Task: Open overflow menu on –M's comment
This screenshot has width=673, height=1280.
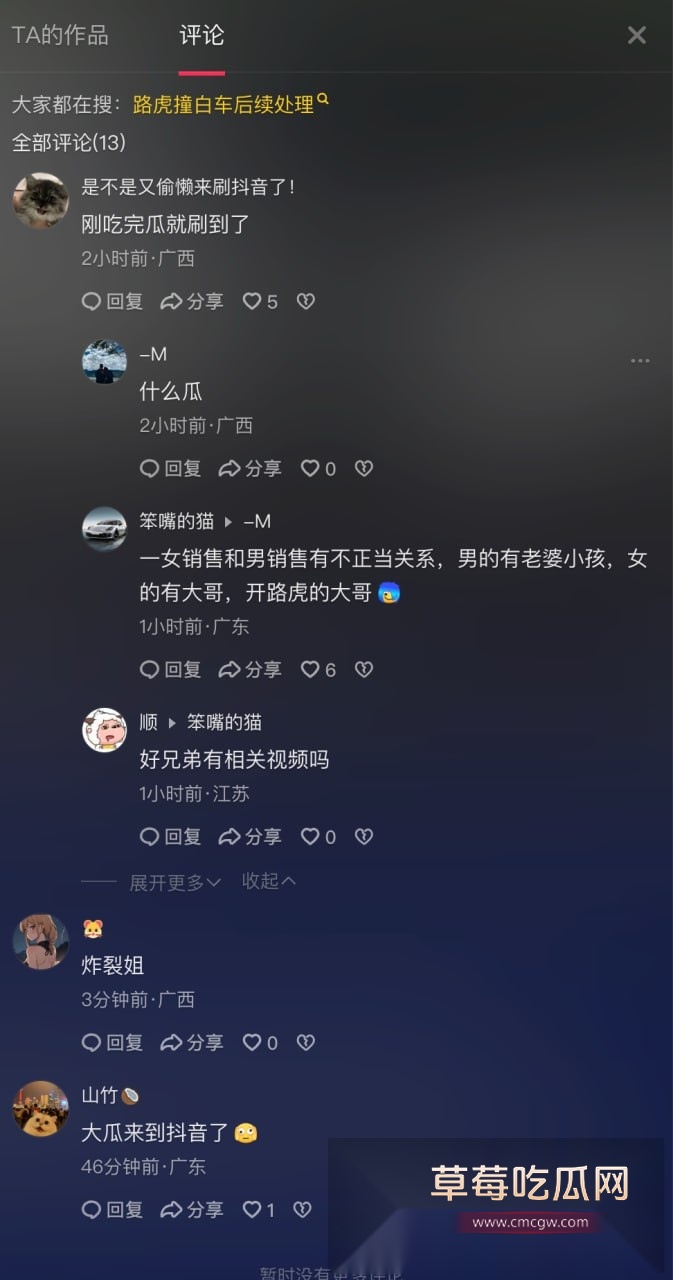Action: coord(640,360)
